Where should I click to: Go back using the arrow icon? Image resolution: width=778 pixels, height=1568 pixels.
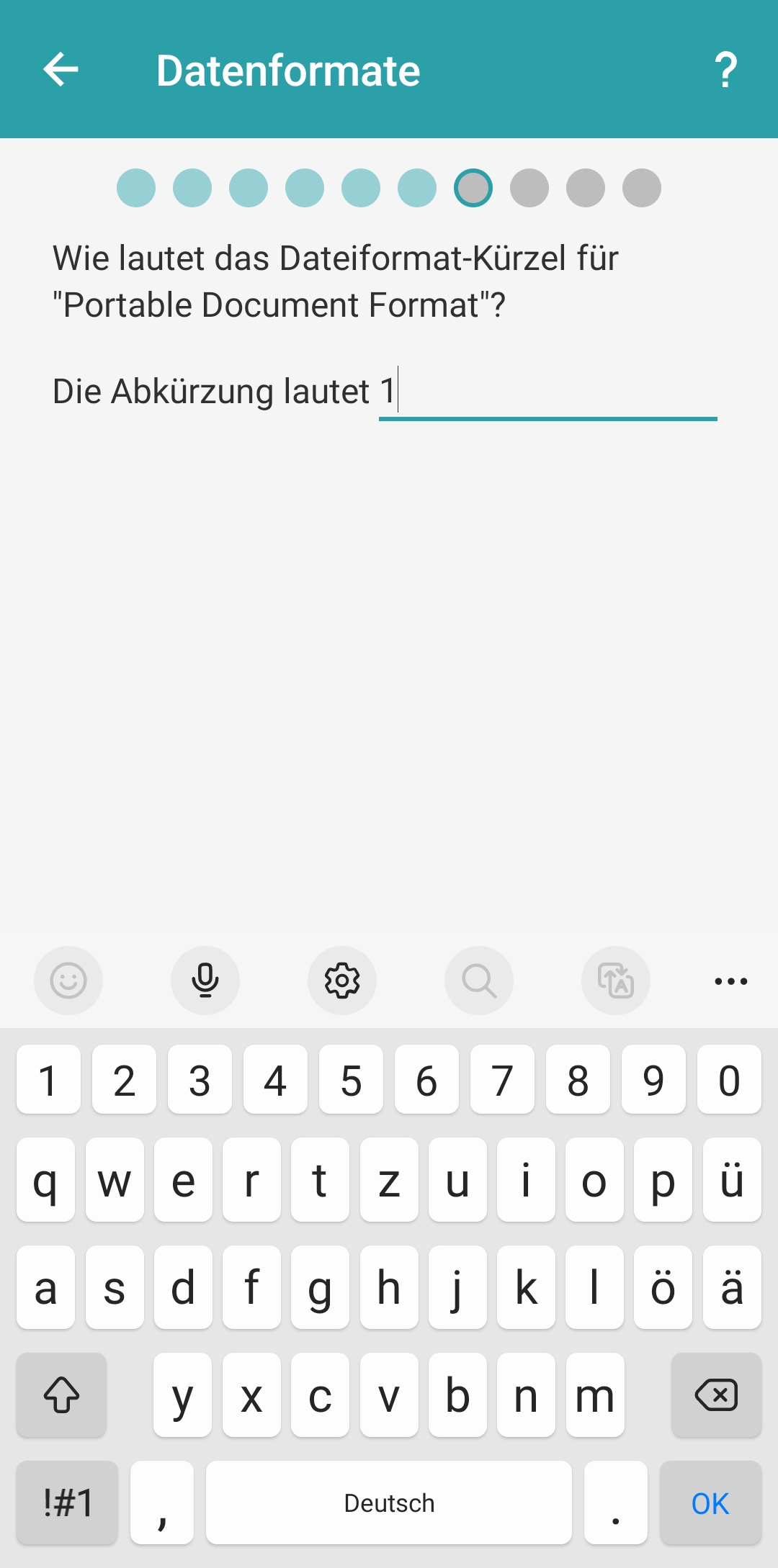(x=61, y=70)
